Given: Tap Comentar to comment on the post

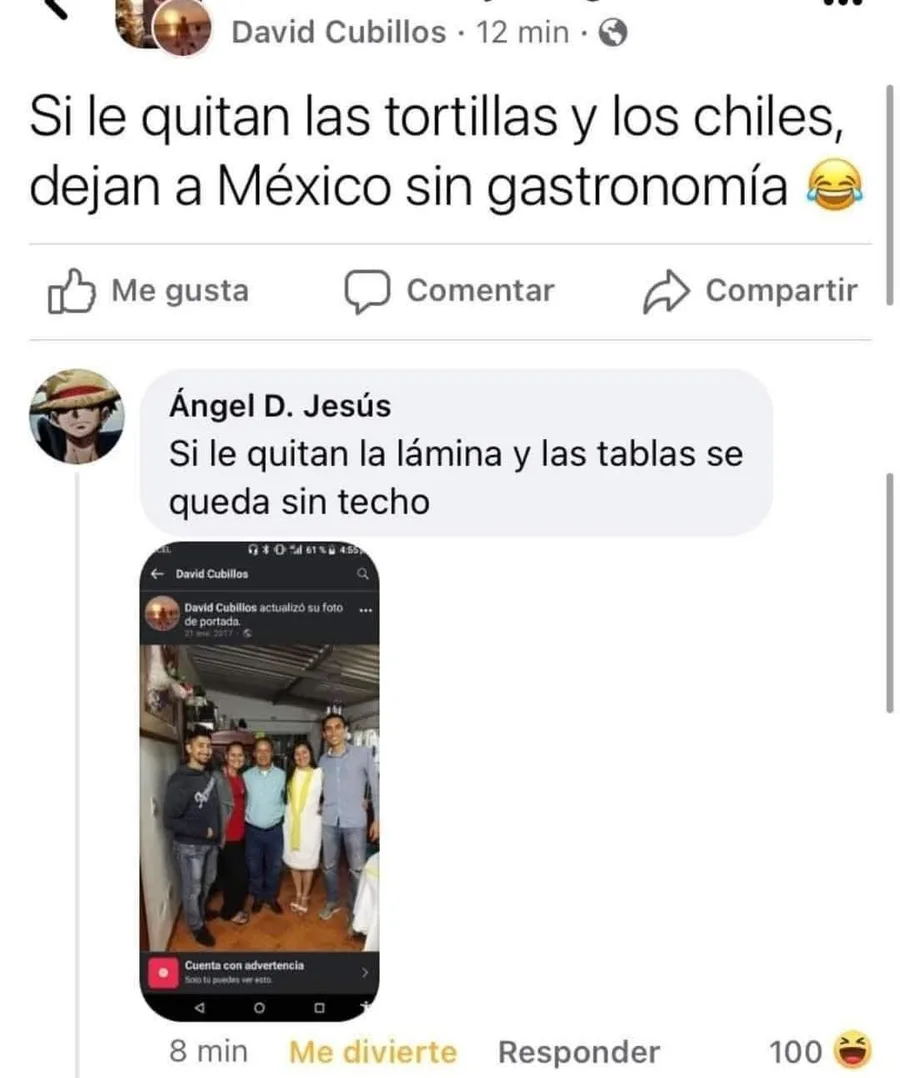Looking at the screenshot, I should [449, 291].
